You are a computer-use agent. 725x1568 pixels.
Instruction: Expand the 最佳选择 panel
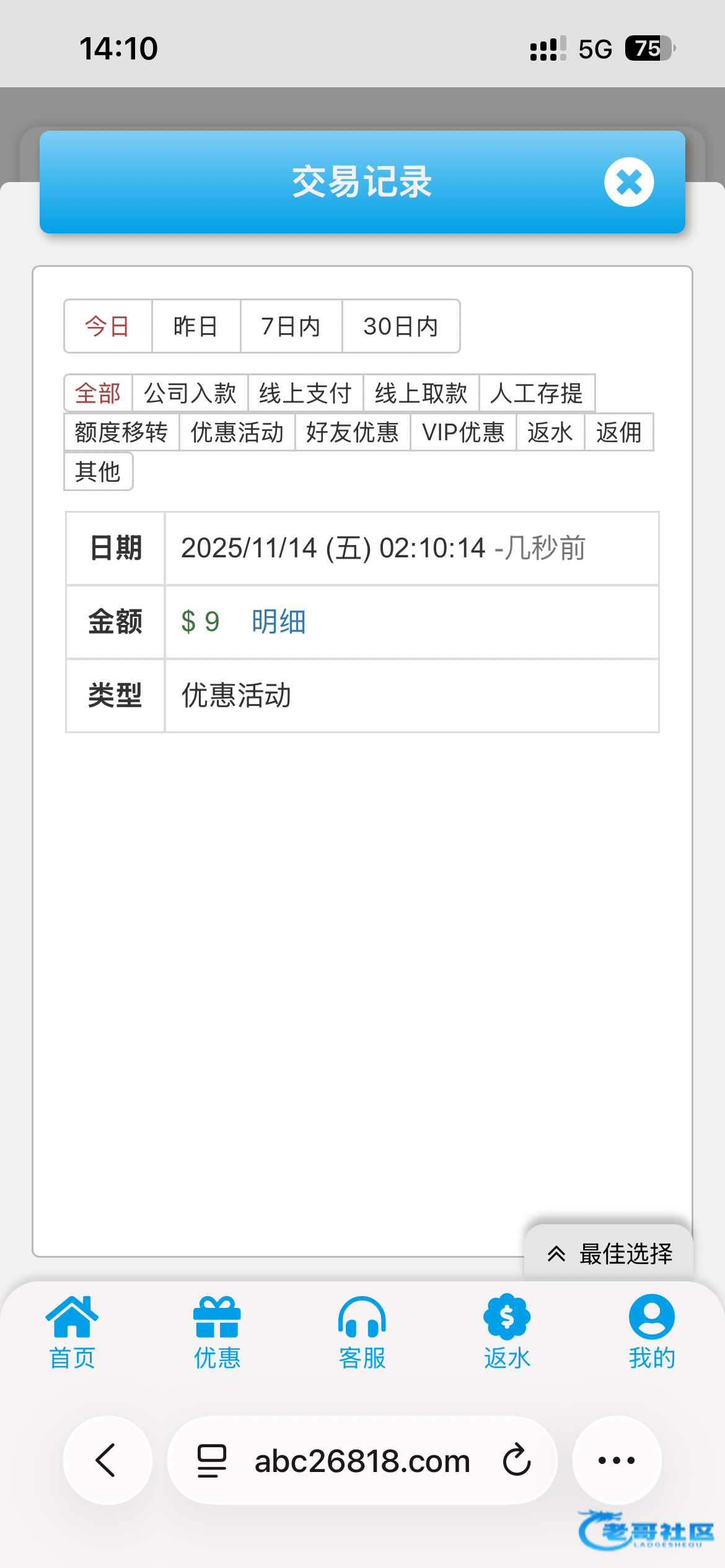click(x=609, y=1253)
